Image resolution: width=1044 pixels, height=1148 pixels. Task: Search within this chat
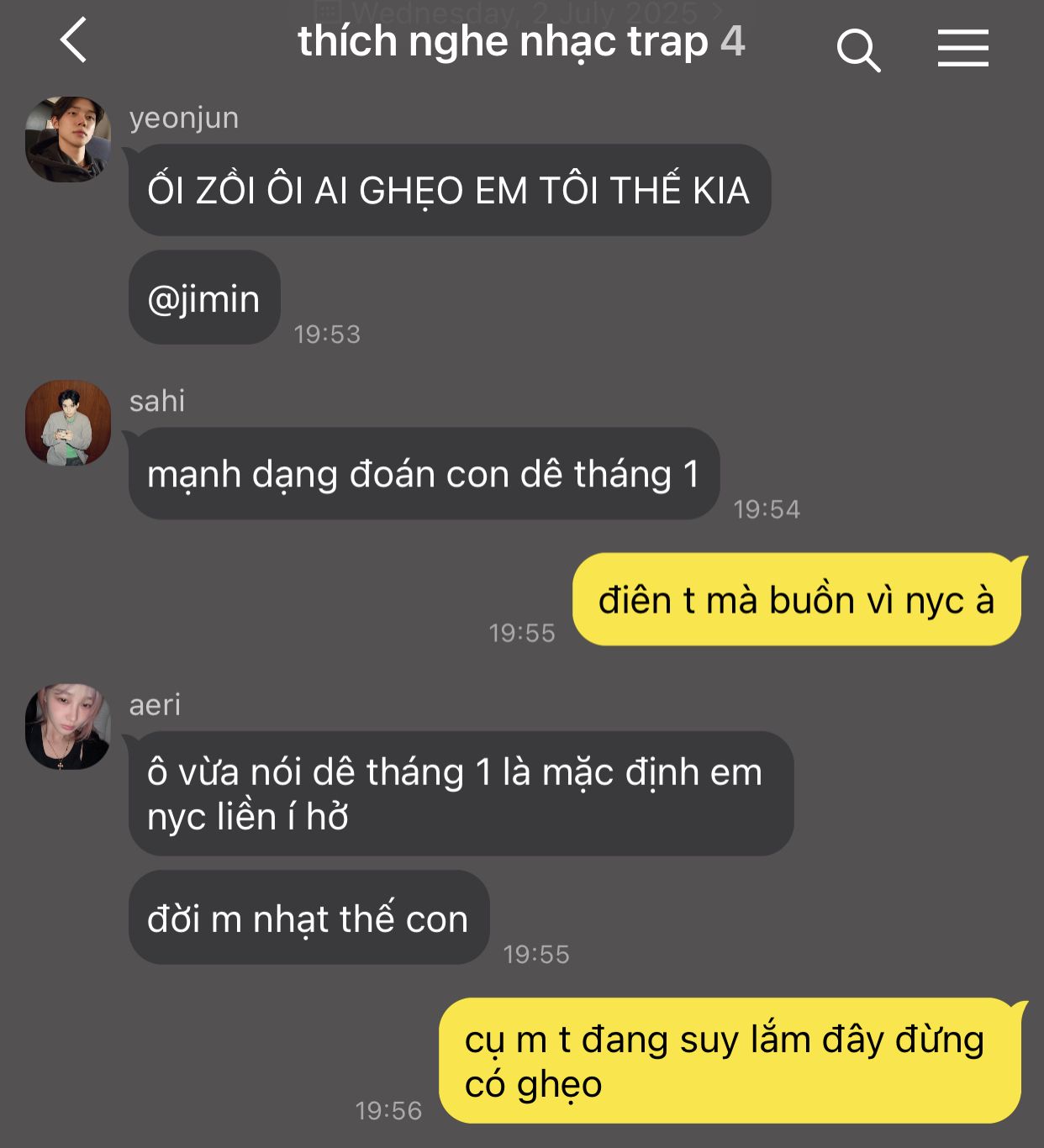[x=858, y=50]
